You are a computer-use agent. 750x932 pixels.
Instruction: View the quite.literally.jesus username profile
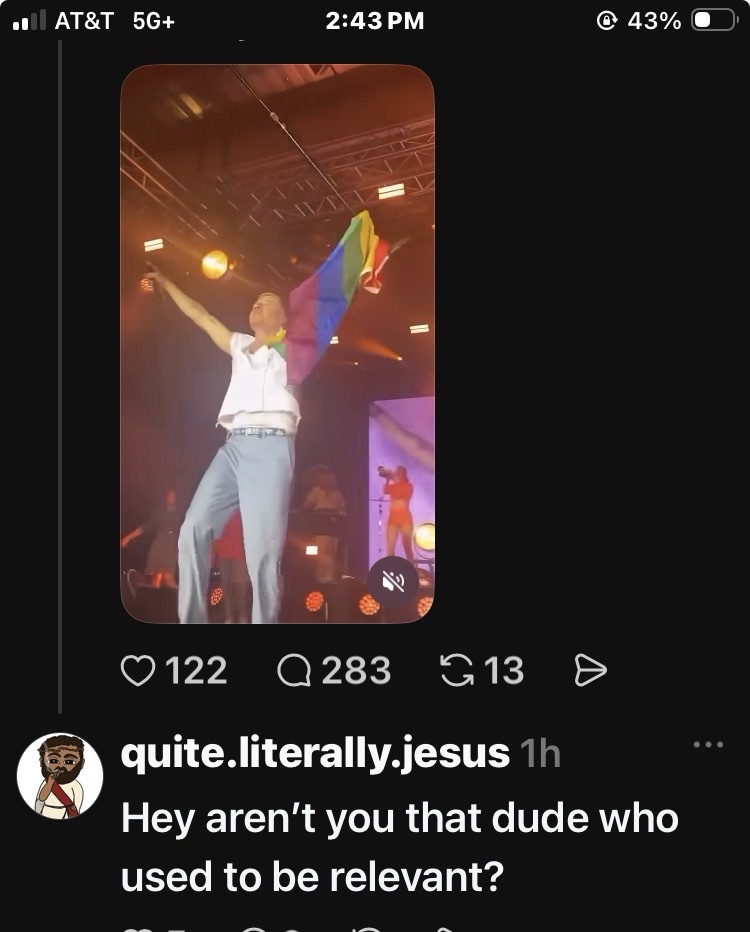(x=315, y=754)
